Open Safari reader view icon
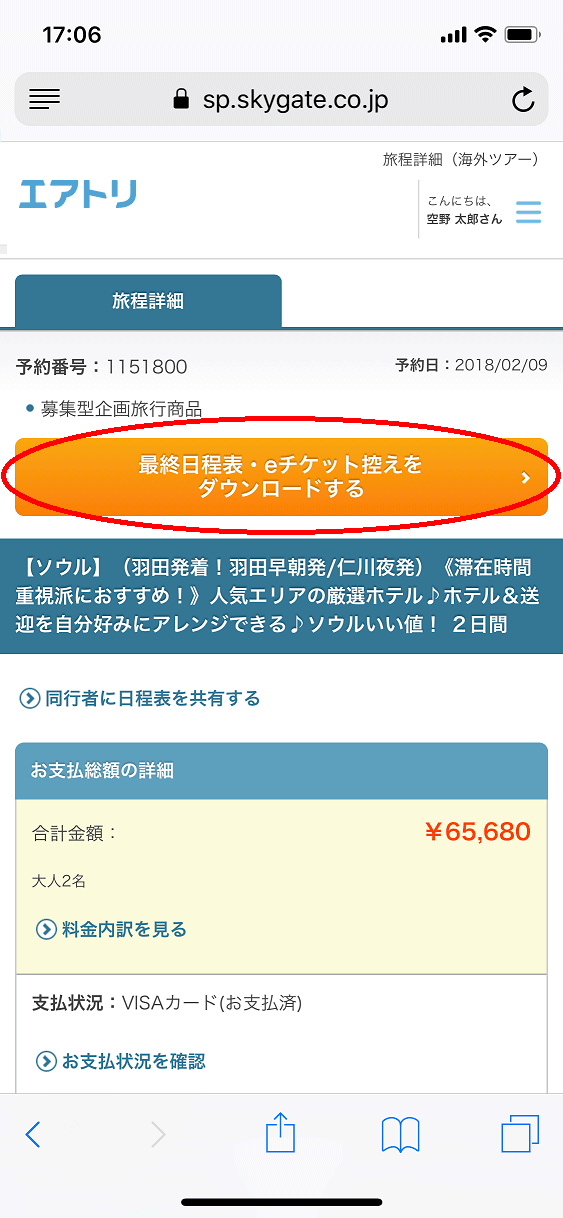Screen dimensions: 563x1218 (x=45, y=99)
